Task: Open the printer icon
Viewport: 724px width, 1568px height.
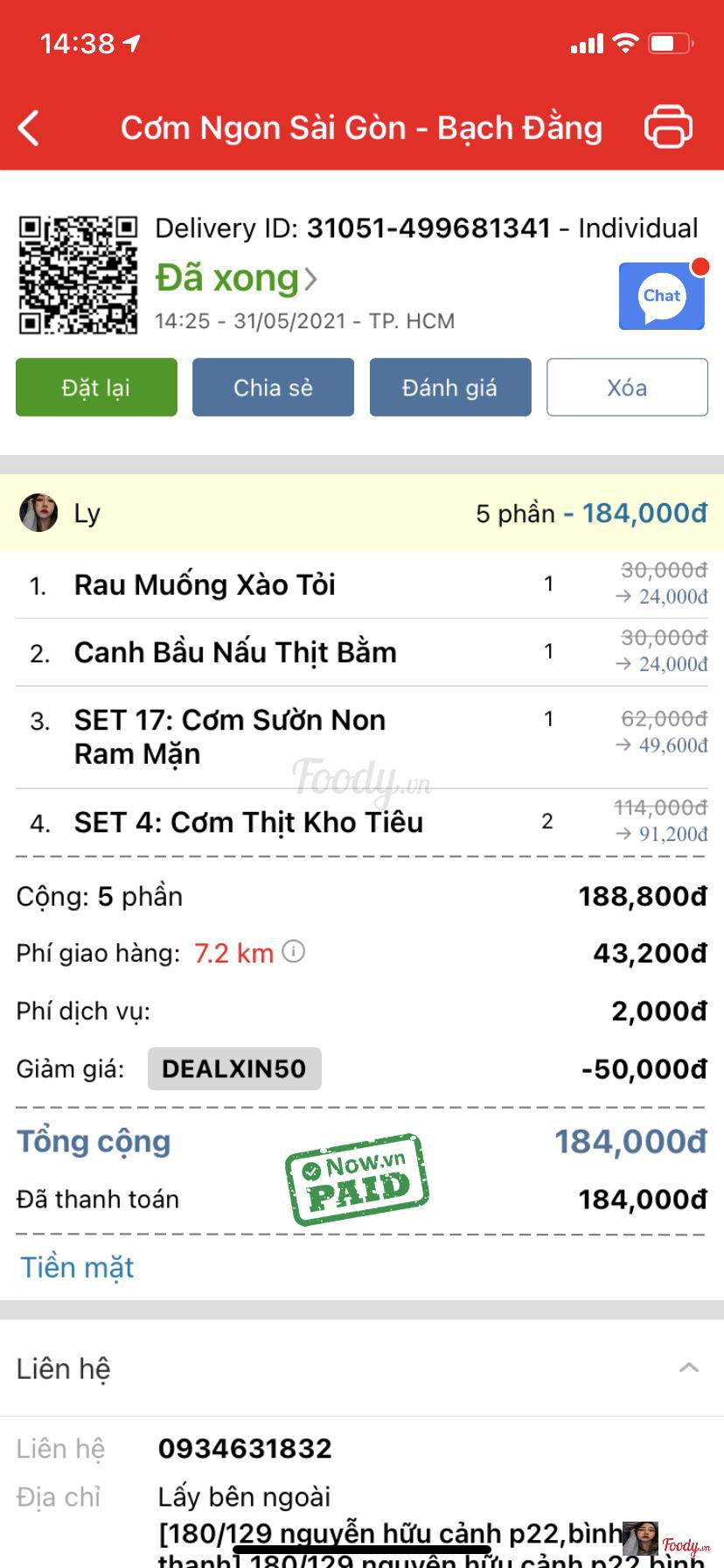Action: pos(668,127)
